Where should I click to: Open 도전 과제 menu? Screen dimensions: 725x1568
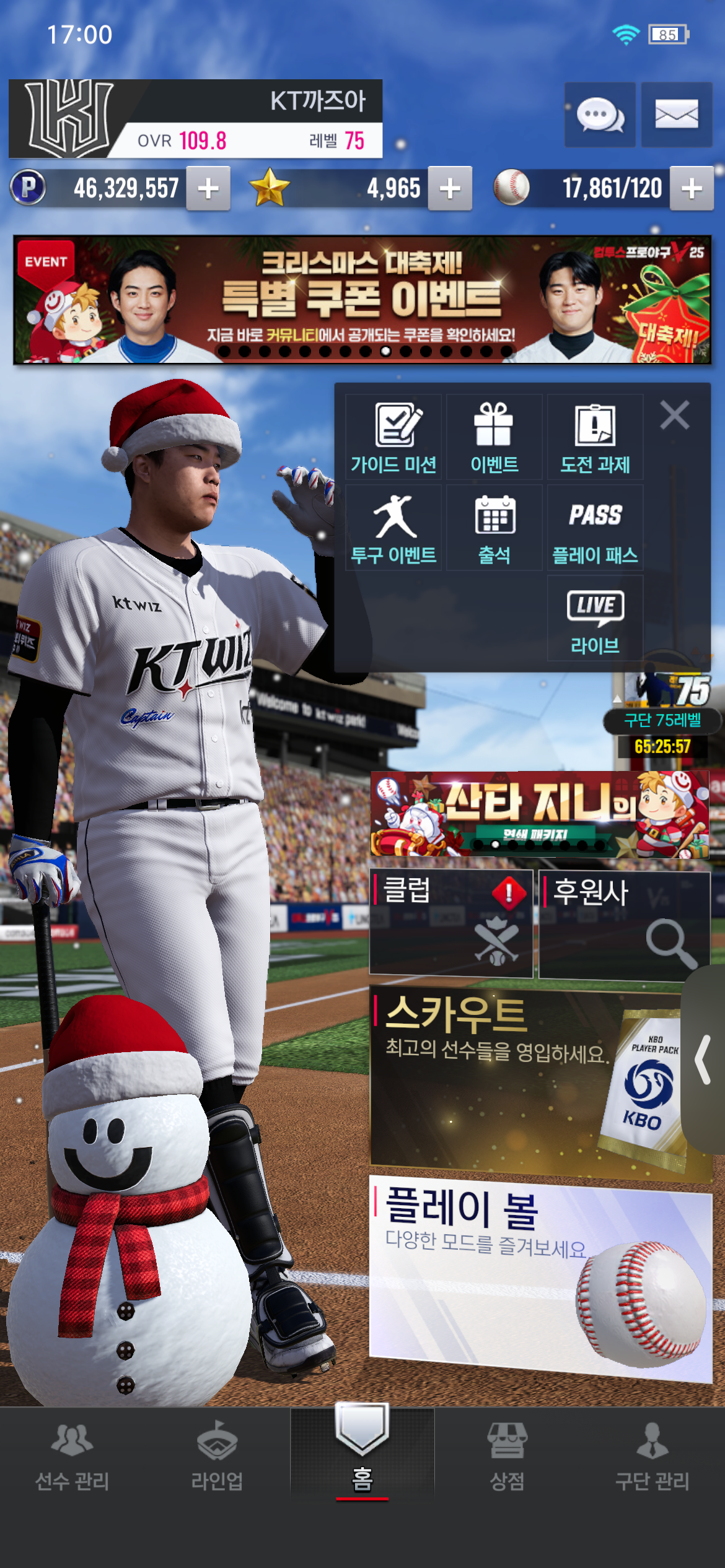tap(595, 437)
